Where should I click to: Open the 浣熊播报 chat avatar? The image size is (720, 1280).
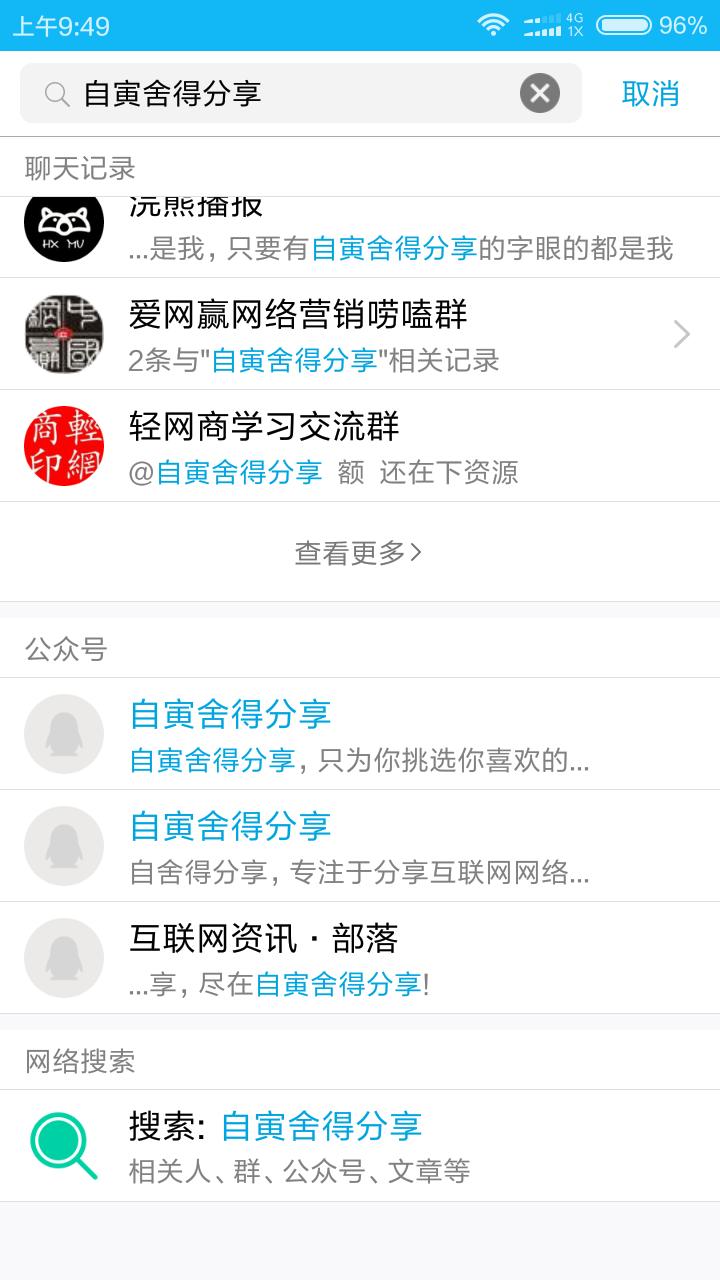(64, 224)
